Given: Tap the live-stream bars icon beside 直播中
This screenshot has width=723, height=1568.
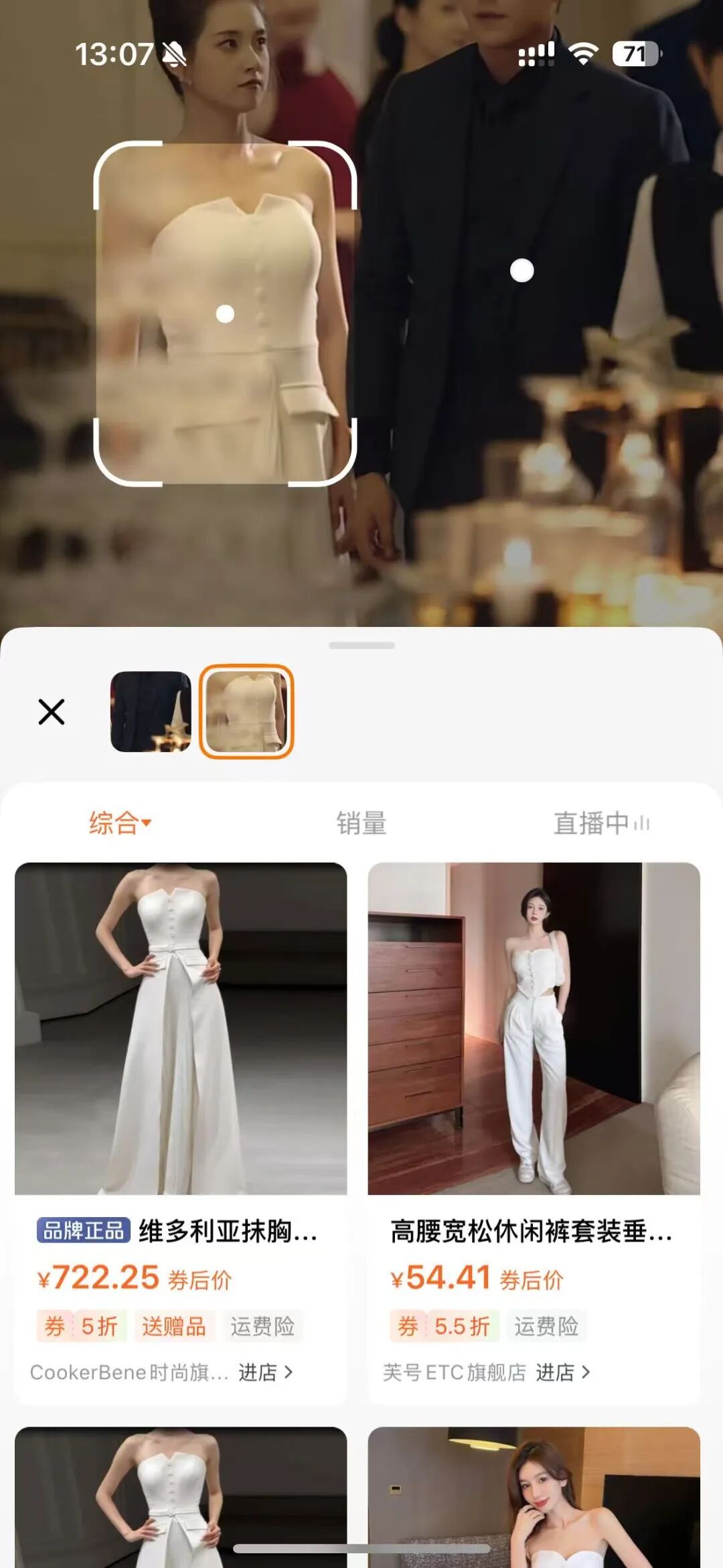Looking at the screenshot, I should pyautogui.click(x=641, y=825).
